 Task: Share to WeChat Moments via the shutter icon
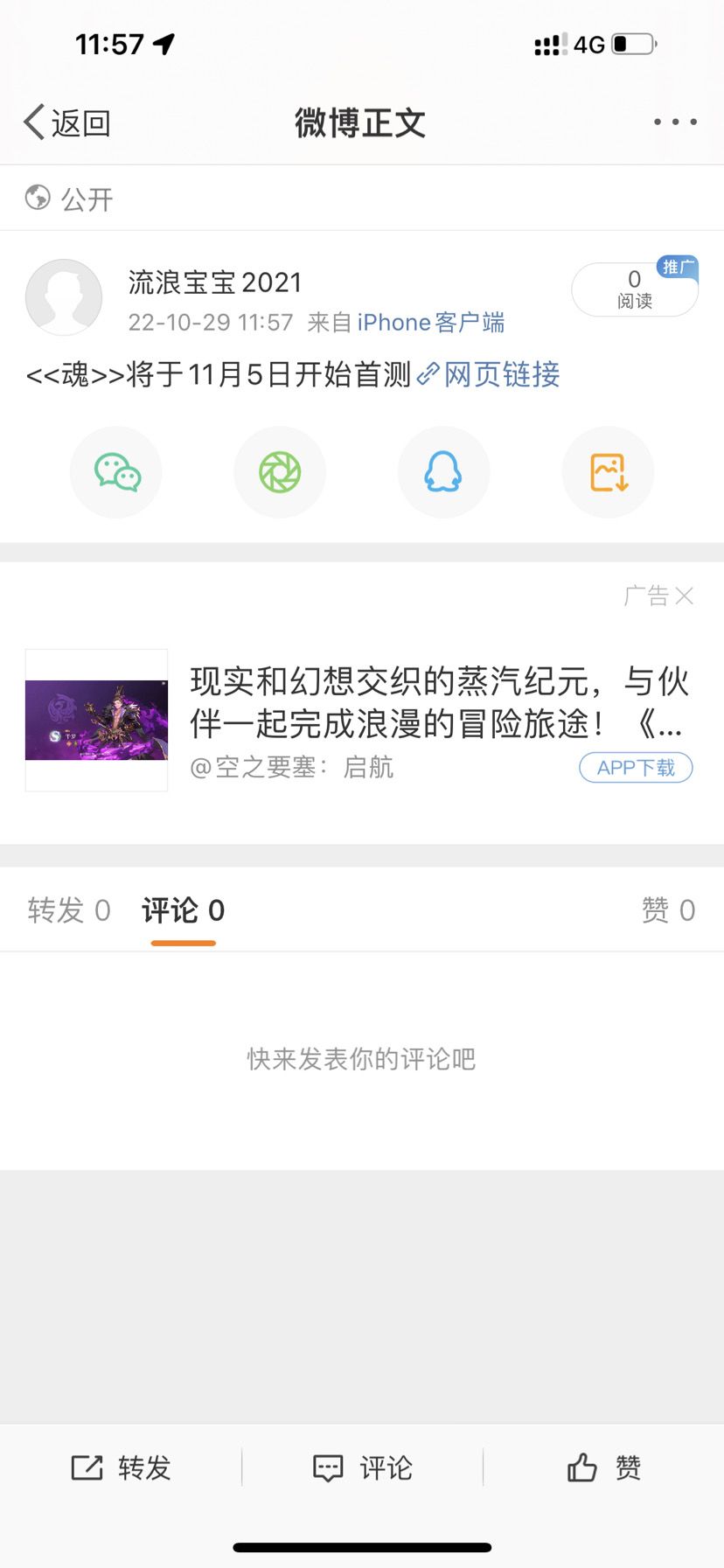pyautogui.click(x=280, y=472)
